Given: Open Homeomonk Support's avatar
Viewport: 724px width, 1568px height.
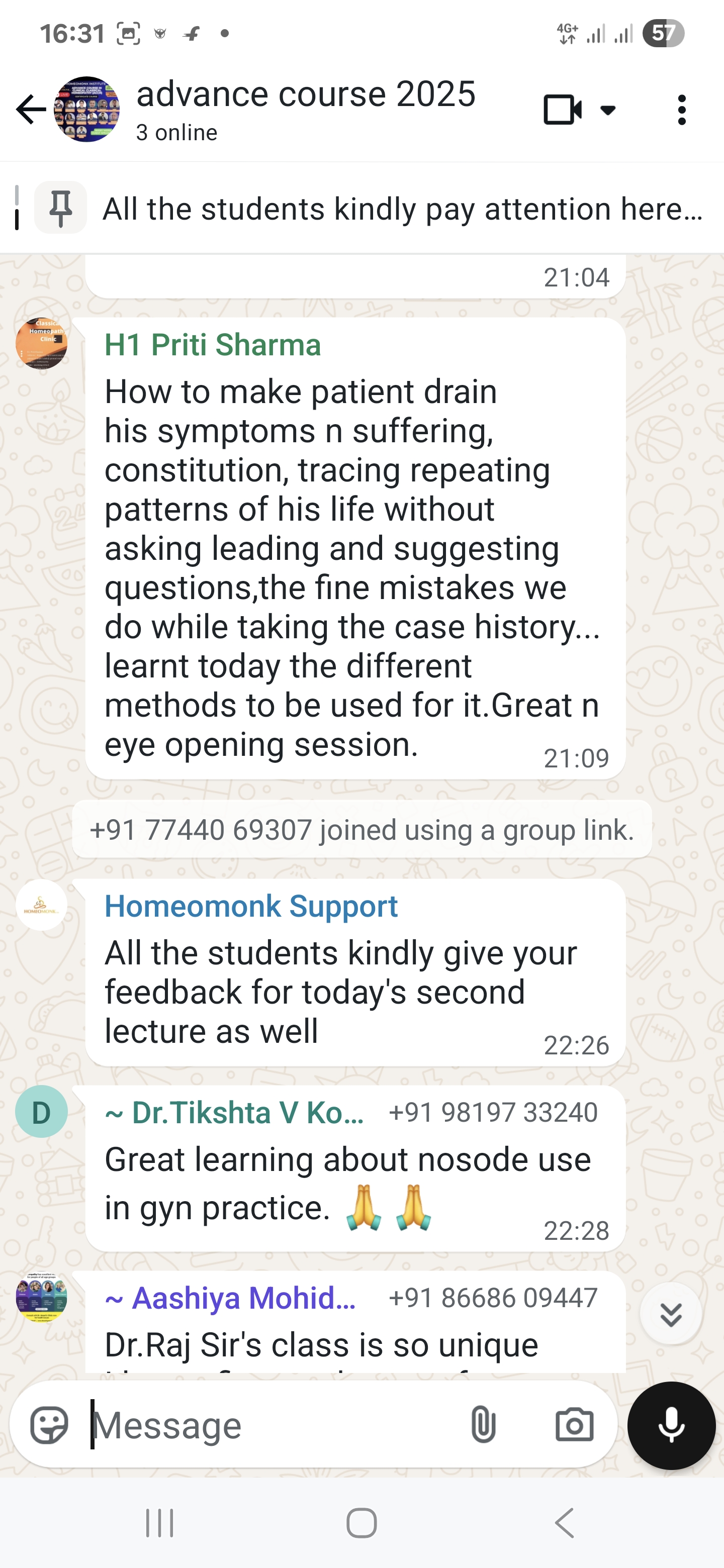Looking at the screenshot, I should coord(41,905).
